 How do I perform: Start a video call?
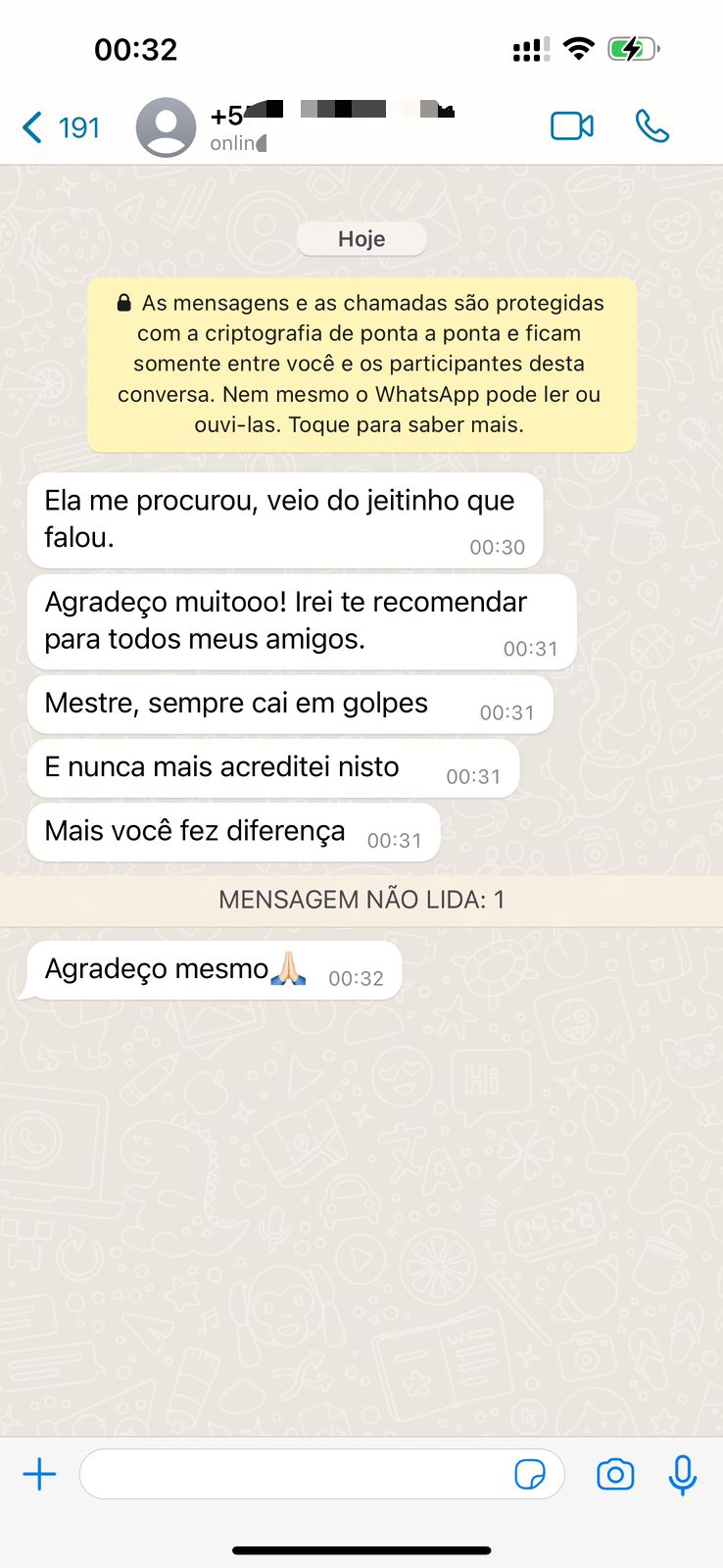(572, 126)
